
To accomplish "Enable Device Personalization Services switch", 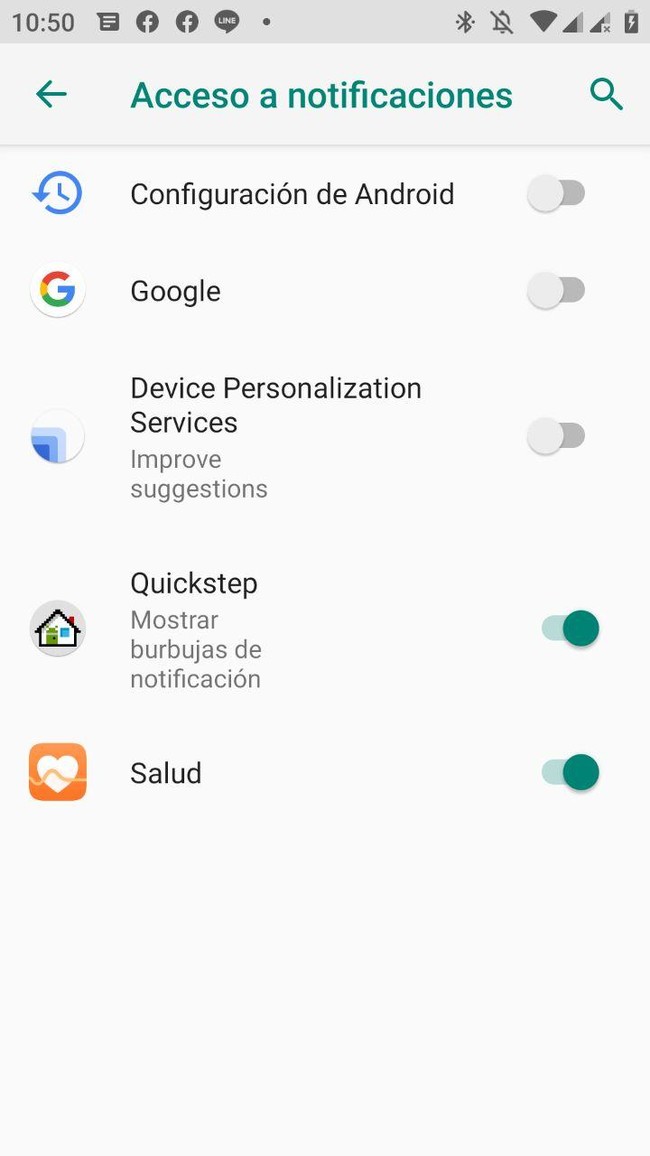I will pos(556,436).
